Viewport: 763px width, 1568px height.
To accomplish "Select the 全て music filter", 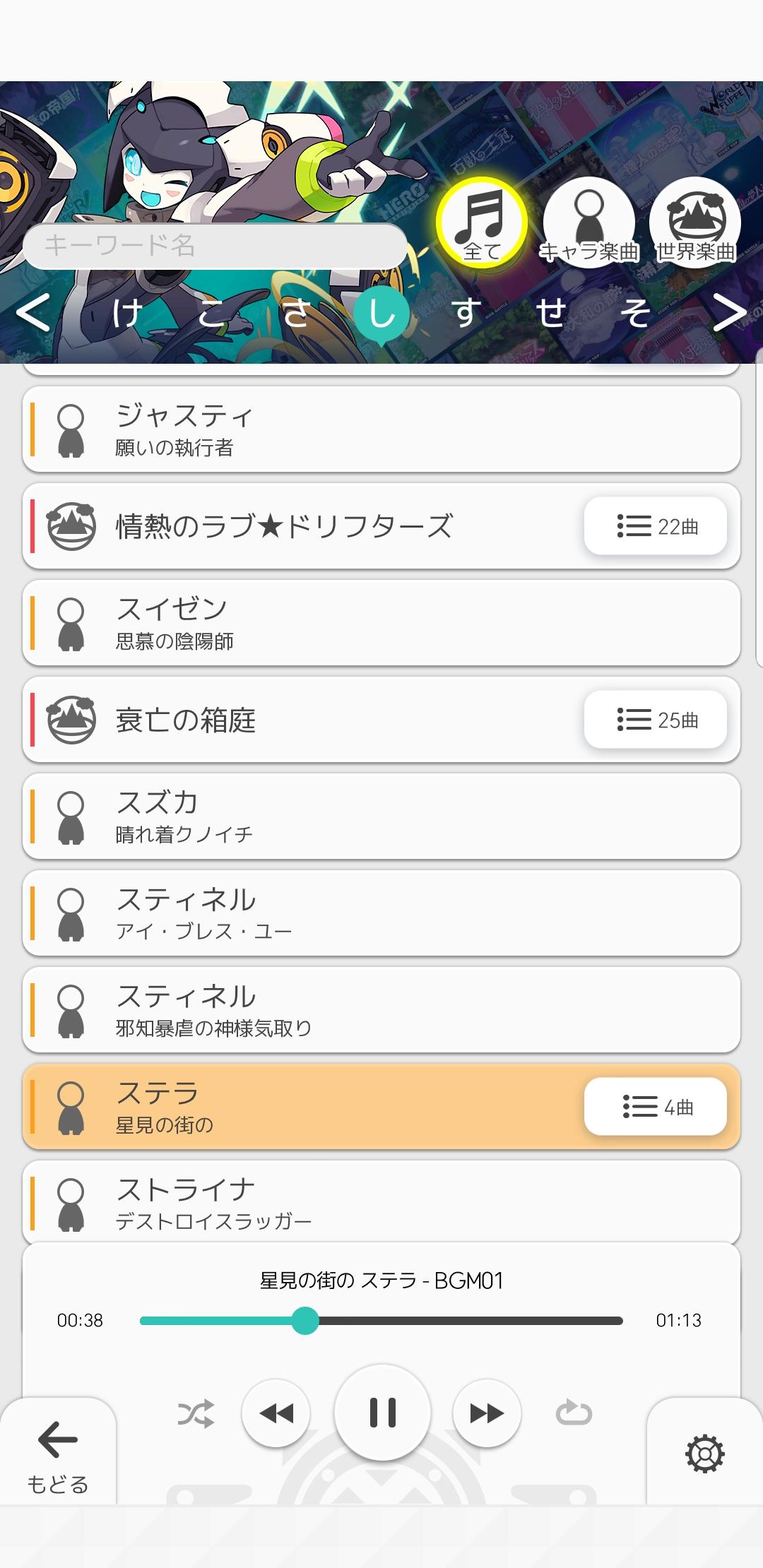I will [x=482, y=222].
